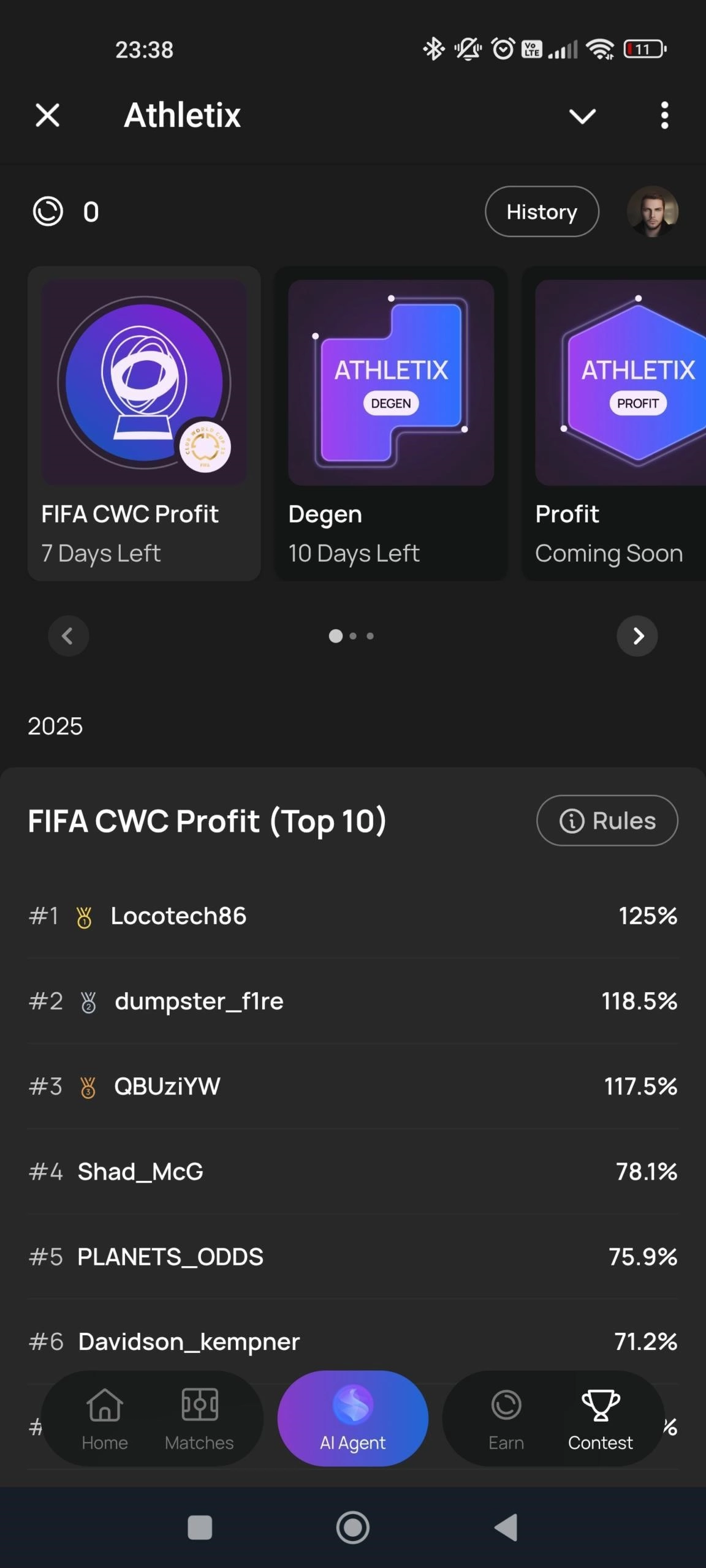
Task: Tap the system back button
Action: point(506,1527)
